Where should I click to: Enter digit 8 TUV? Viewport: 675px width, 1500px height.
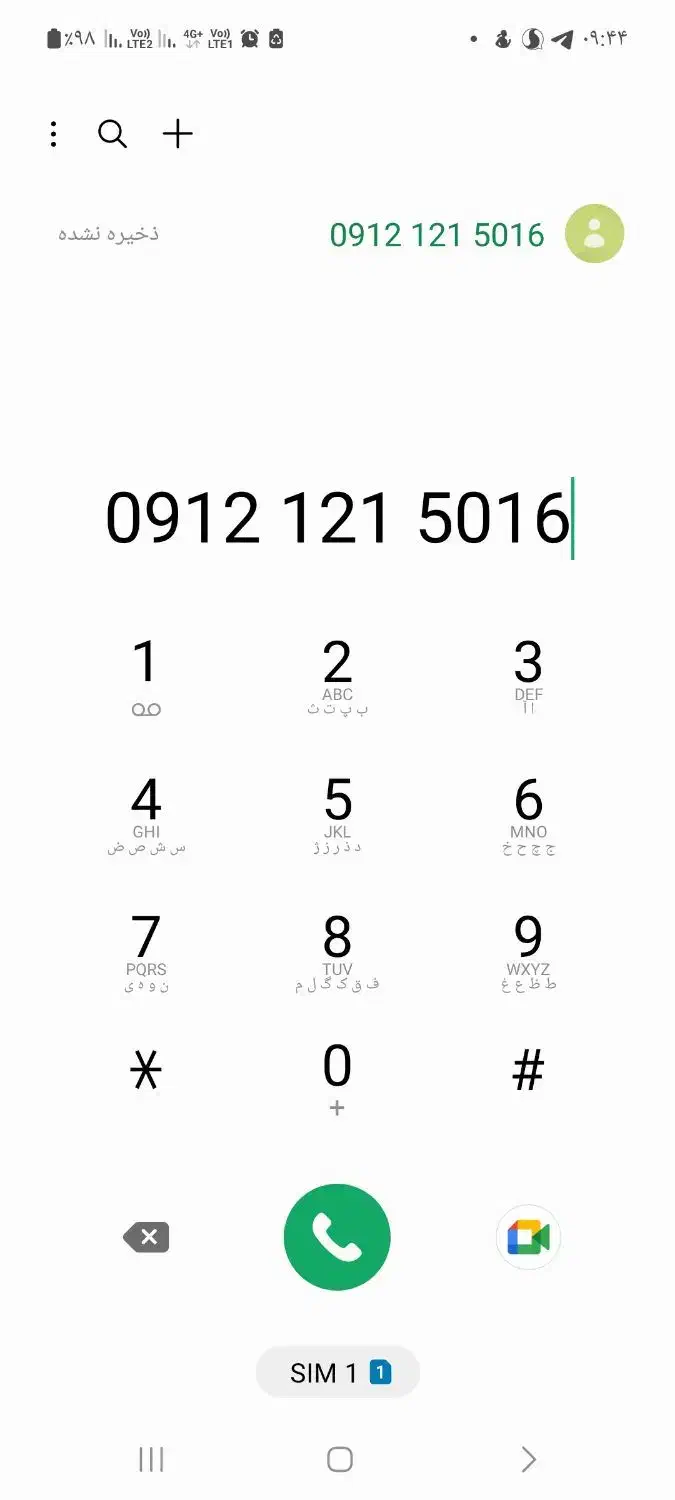pyautogui.click(x=337, y=952)
